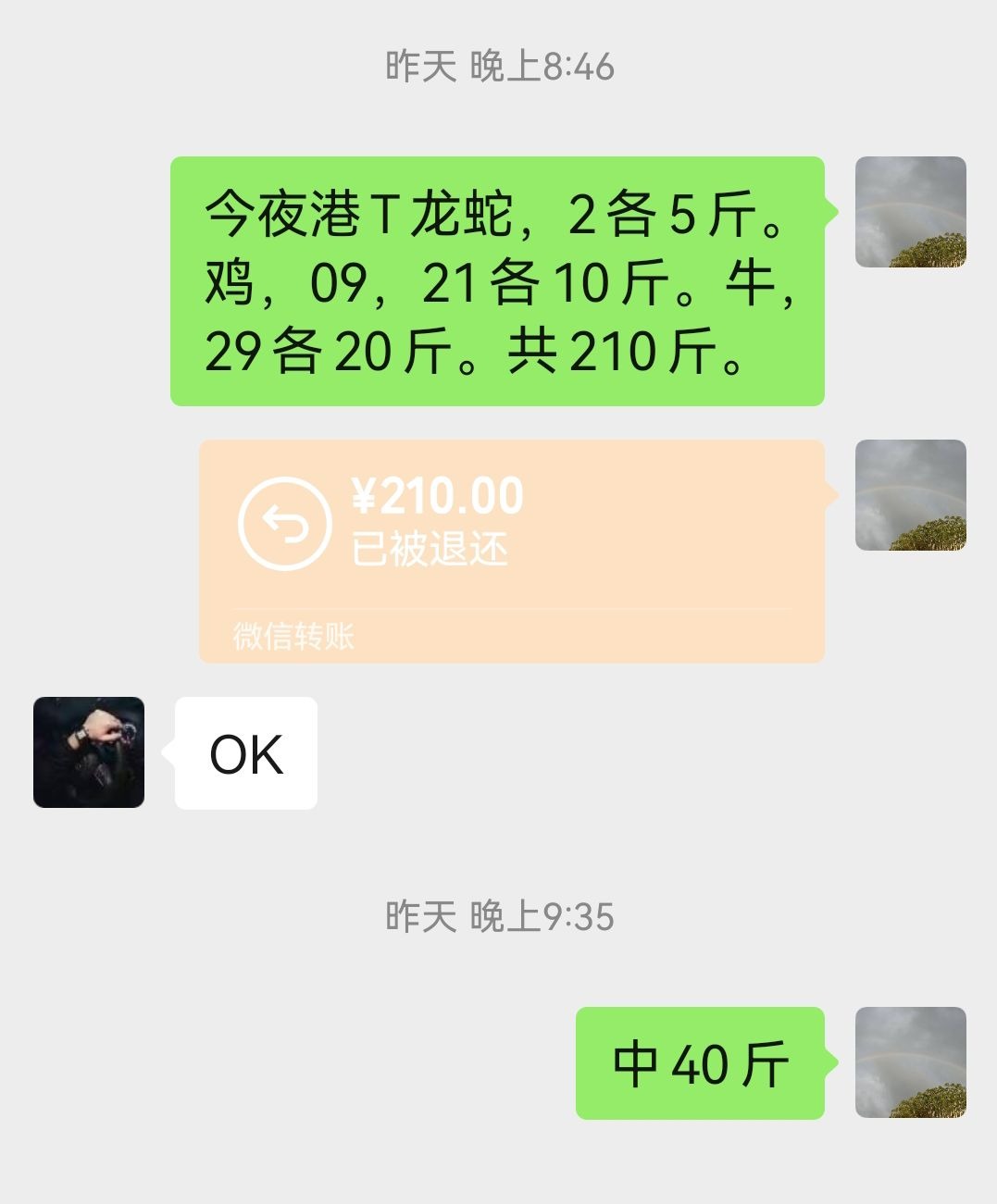The image size is (997, 1204).
Task: Open sender avatar beside the 微信转账 card
Action: pyautogui.click(x=910, y=495)
